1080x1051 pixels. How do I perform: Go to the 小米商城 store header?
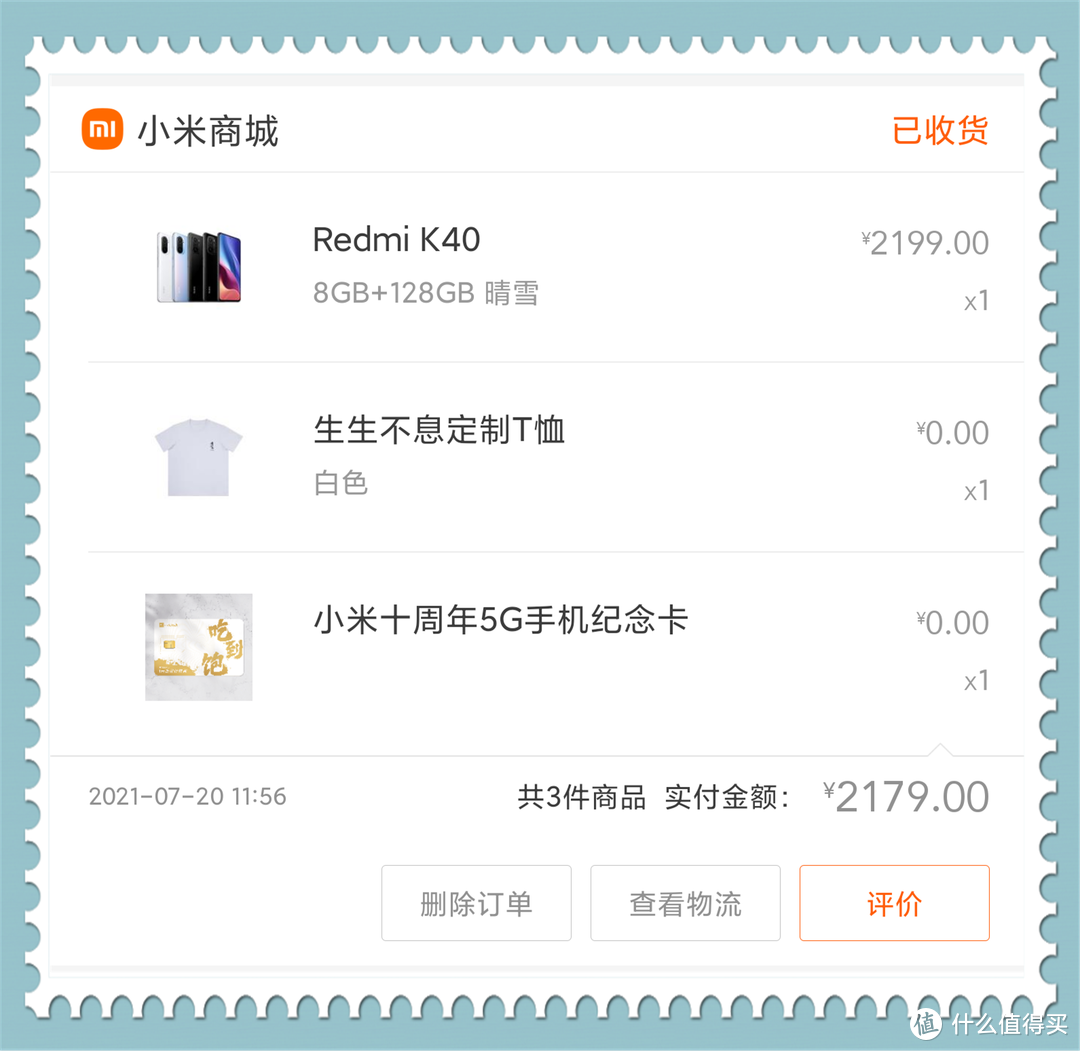tap(207, 131)
